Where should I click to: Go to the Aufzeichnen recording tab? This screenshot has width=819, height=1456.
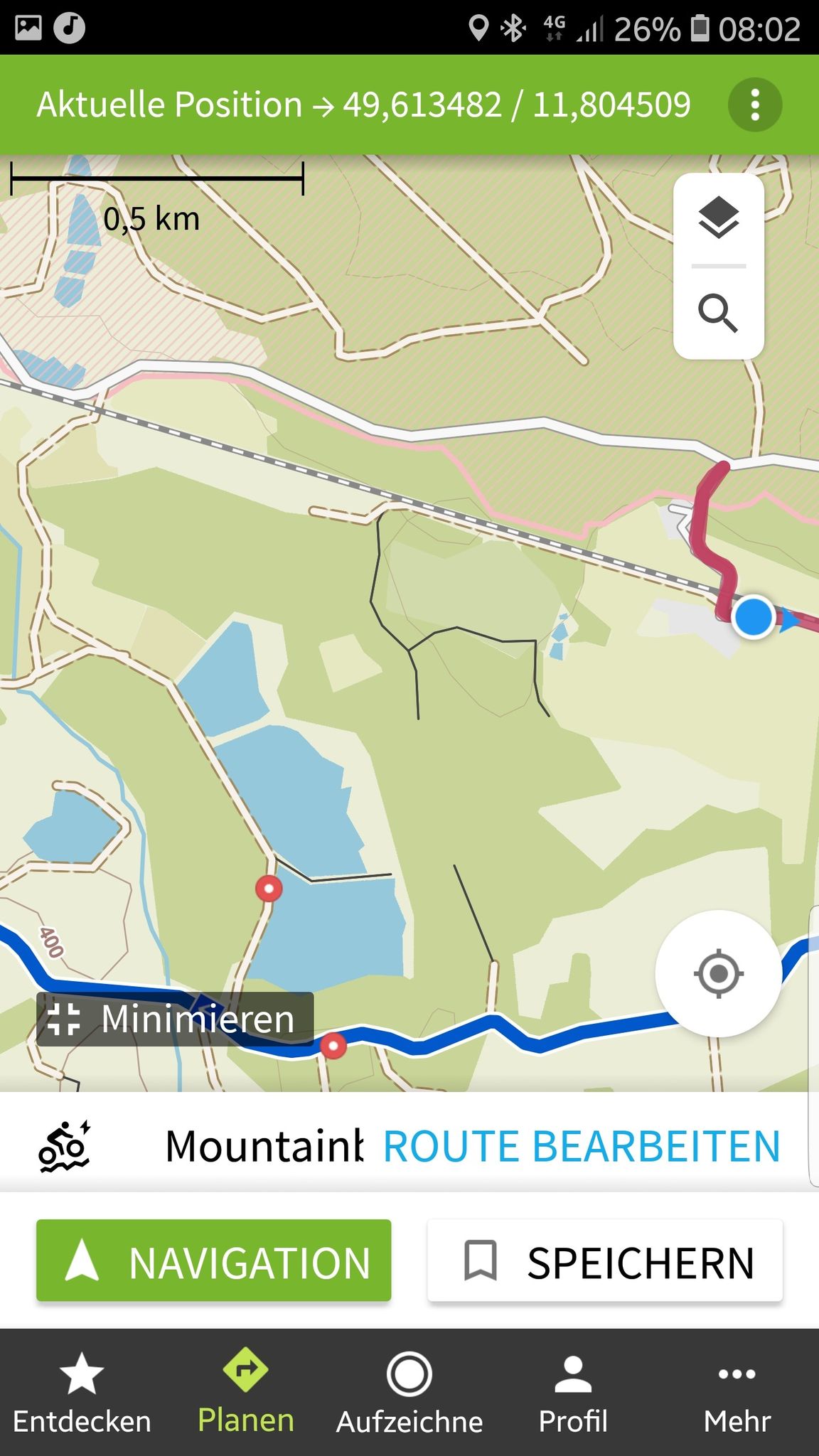[409, 1393]
